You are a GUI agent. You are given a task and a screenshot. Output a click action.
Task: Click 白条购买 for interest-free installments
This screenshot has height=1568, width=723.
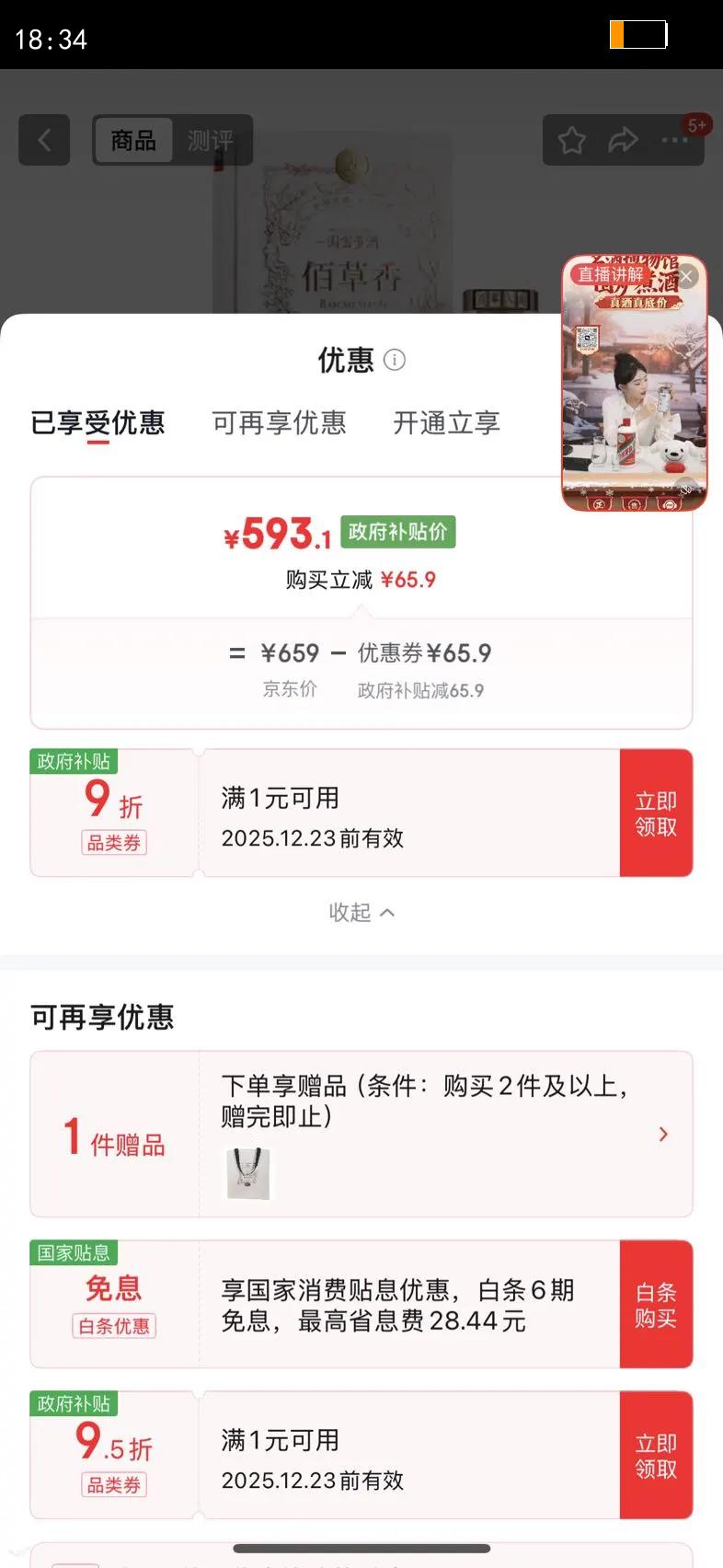click(x=656, y=1303)
